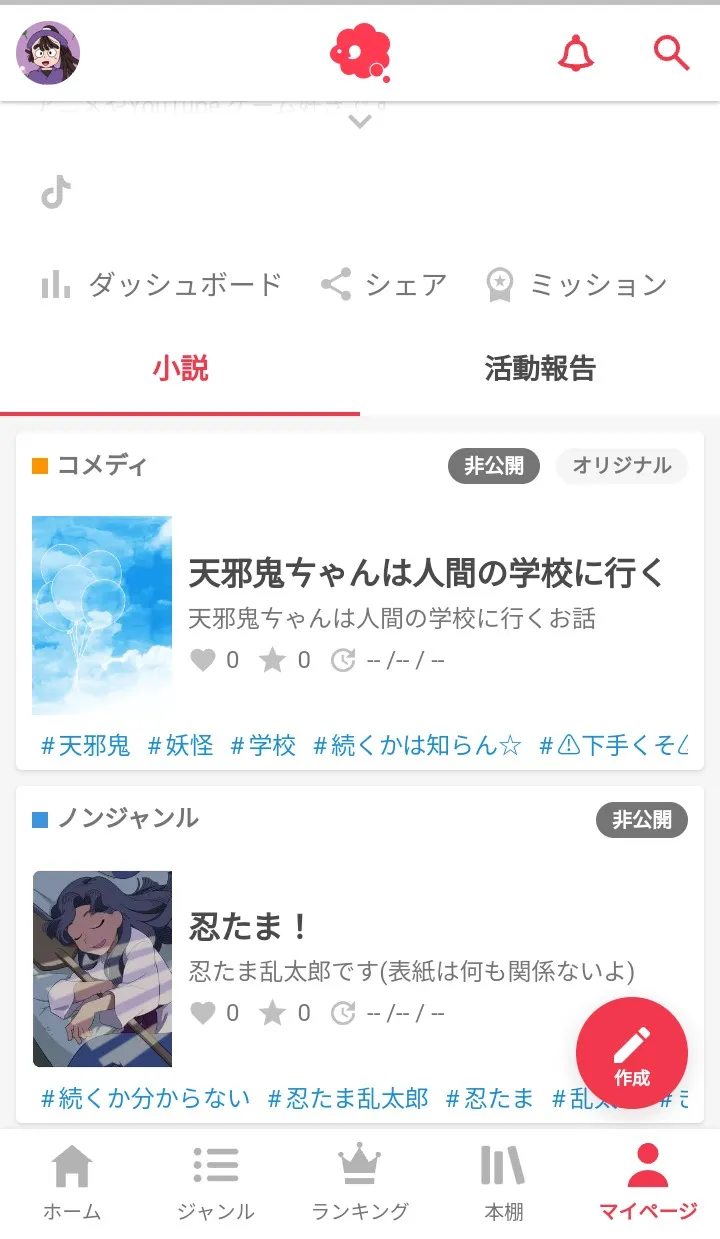Open the novel 忍たま！
This screenshot has height=1239, width=720.
(x=250, y=927)
